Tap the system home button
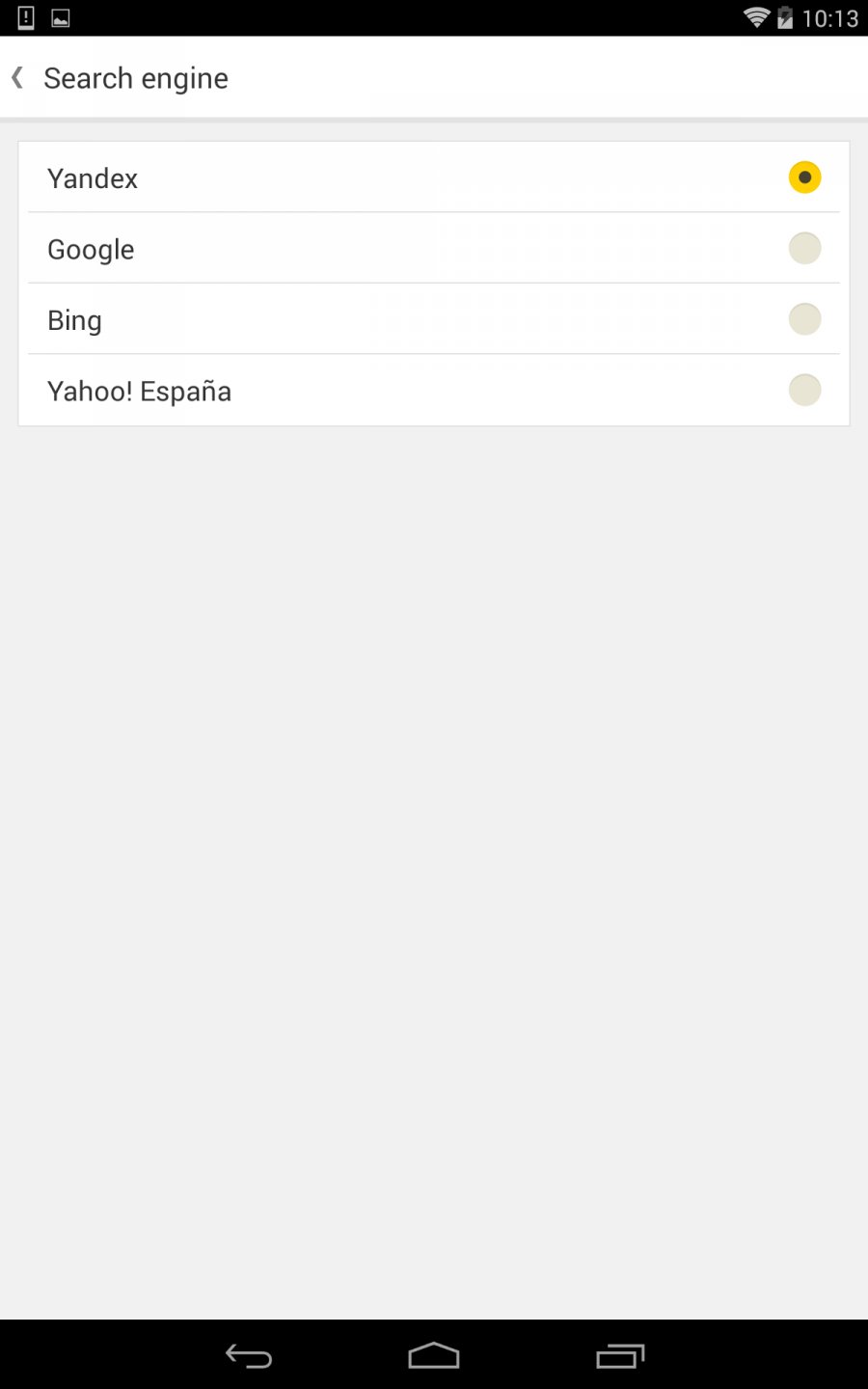The height and width of the screenshot is (1389, 868). tap(434, 1355)
